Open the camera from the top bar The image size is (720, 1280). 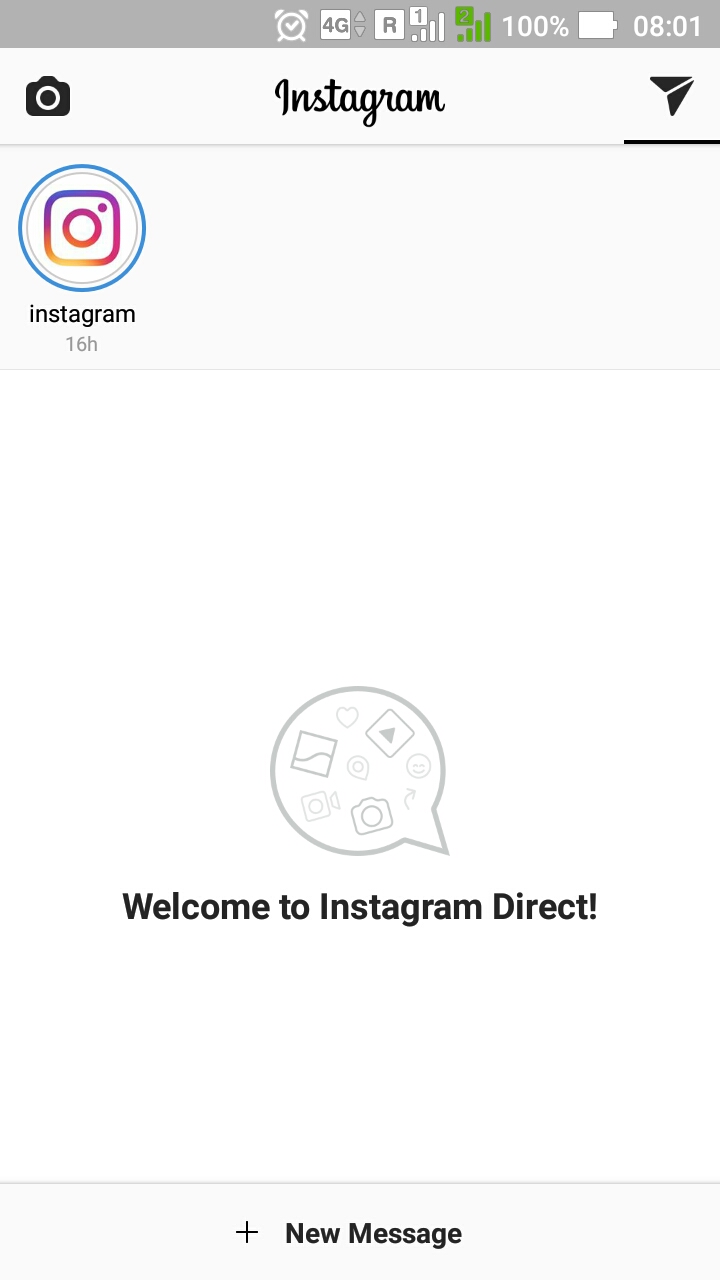tap(48, 97)
